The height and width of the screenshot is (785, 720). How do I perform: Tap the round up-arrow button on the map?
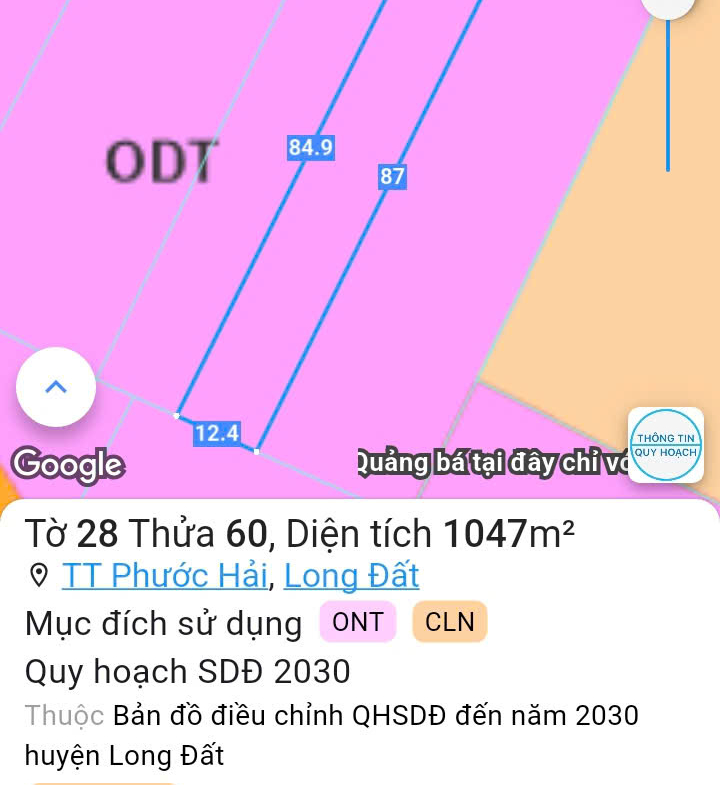[x=56, y=387]
